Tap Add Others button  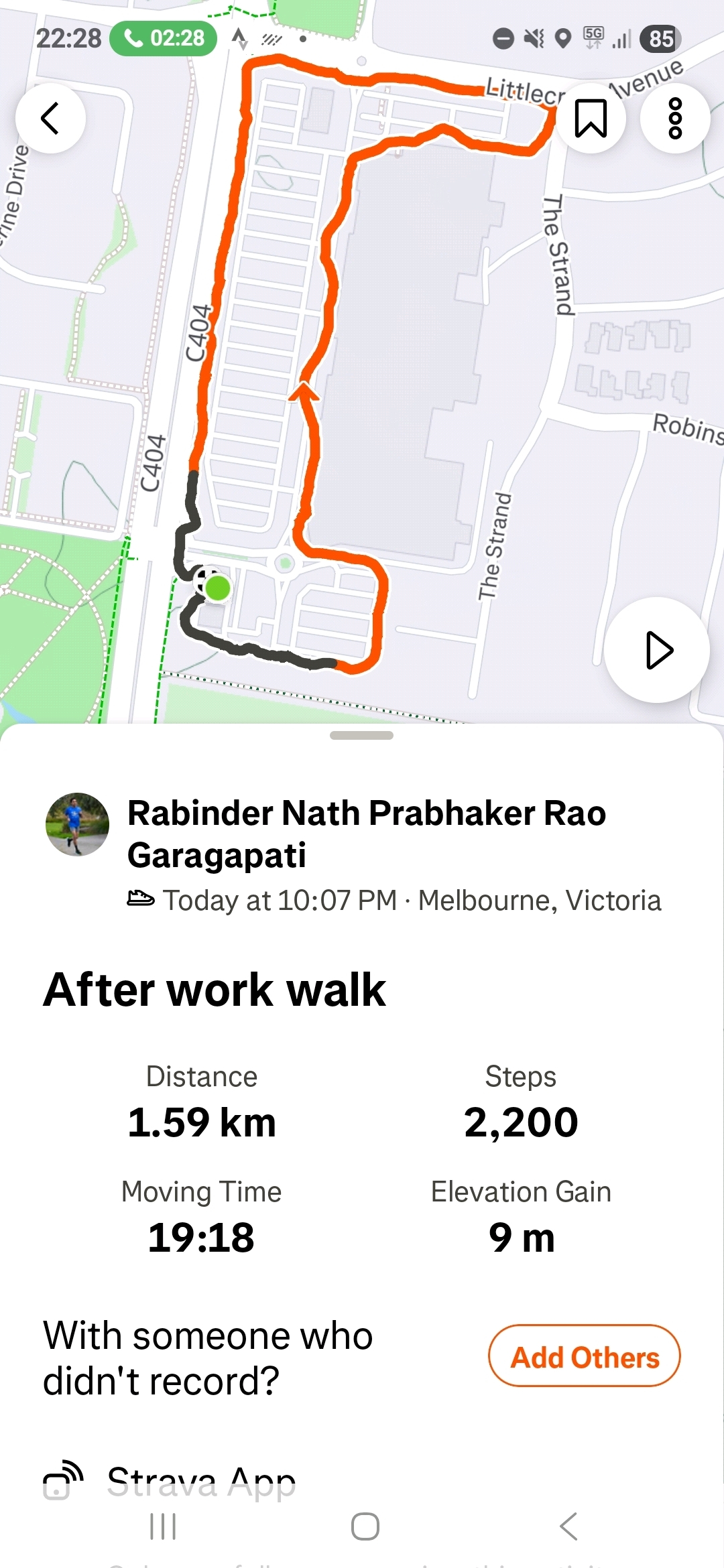(x=585, y=1357)
